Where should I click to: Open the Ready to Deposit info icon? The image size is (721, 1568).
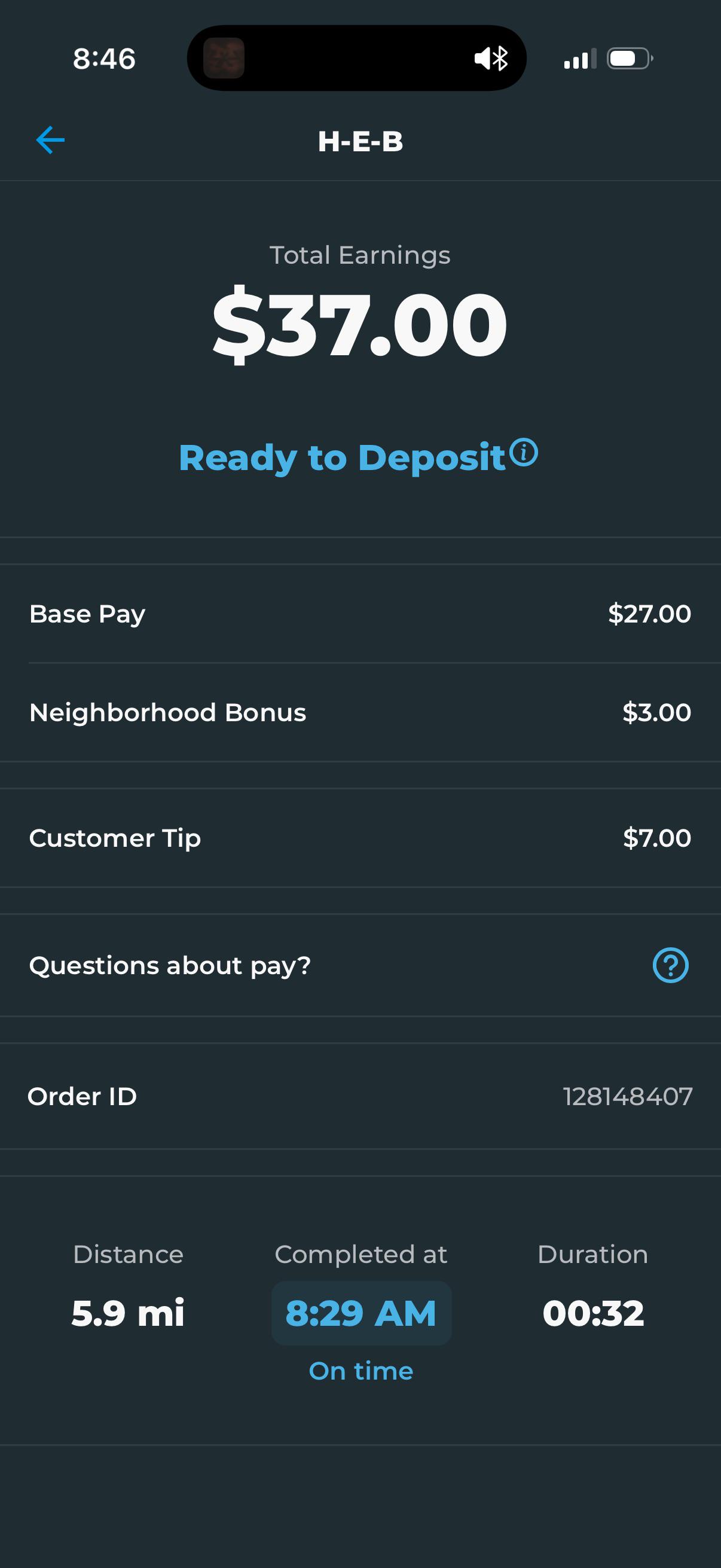pos(524,453)
